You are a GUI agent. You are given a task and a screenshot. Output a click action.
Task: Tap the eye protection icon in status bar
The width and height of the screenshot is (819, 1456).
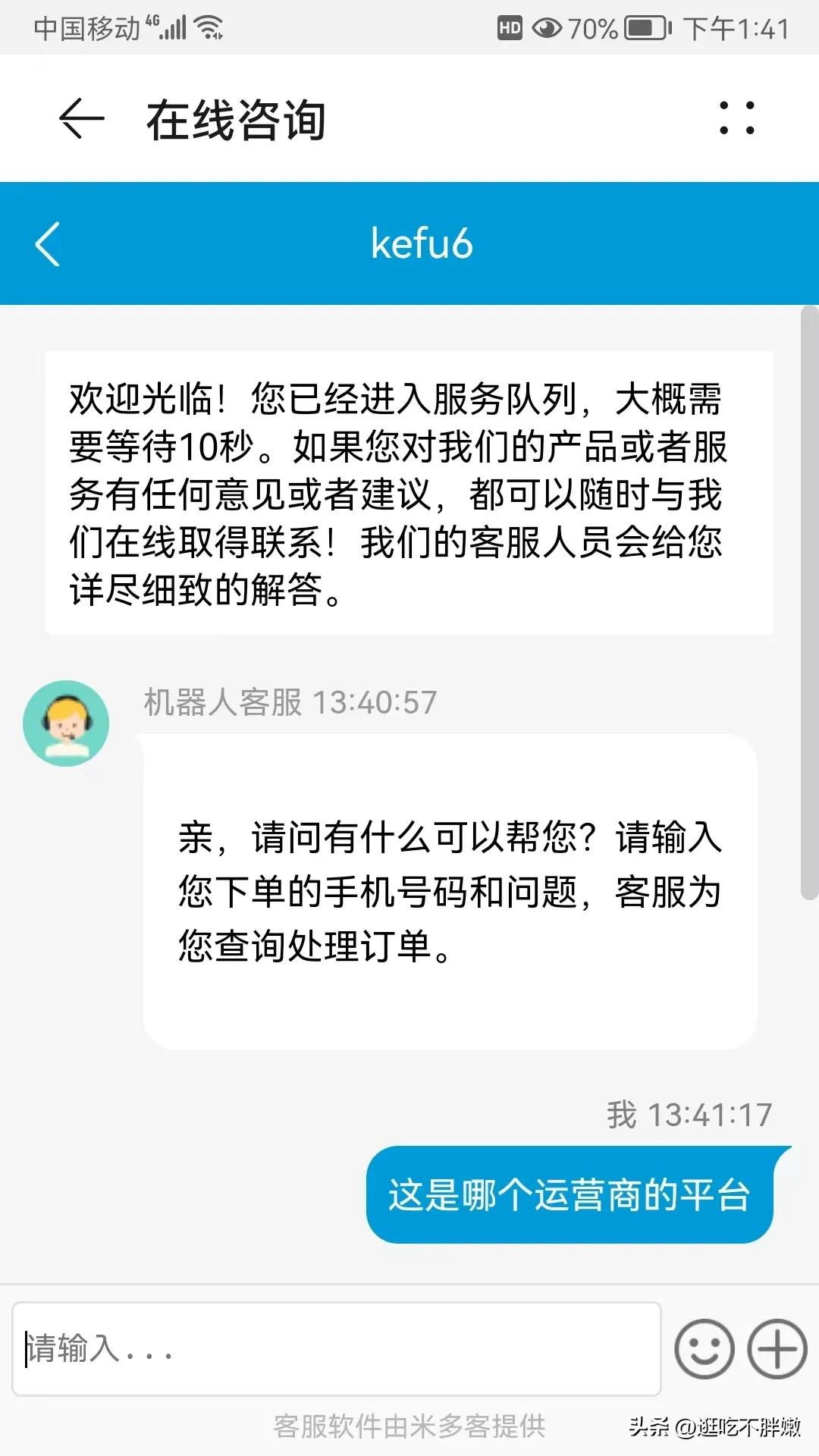point(548,27)
